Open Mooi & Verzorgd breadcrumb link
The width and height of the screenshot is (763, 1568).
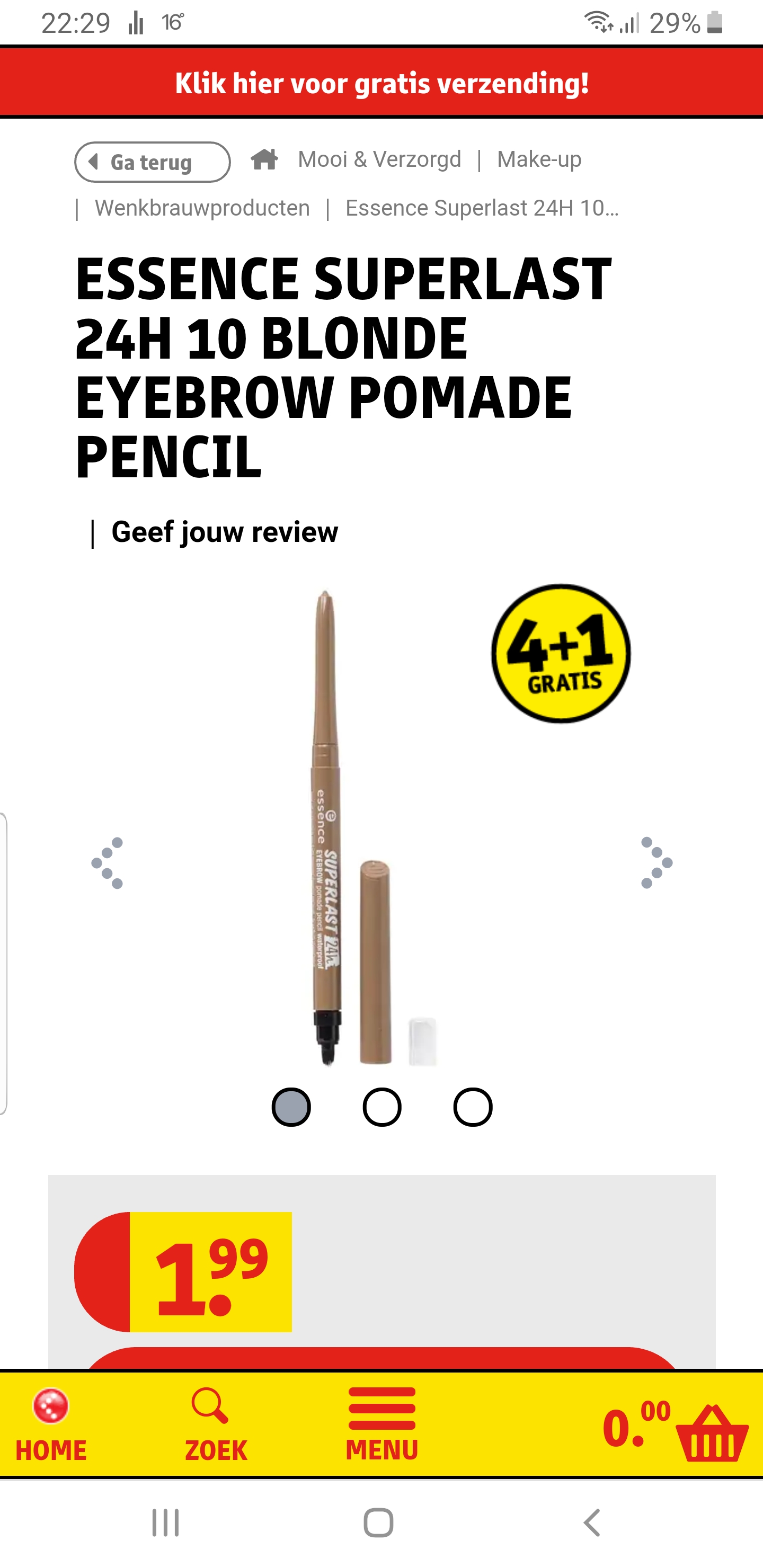click(x=379, y=159)
